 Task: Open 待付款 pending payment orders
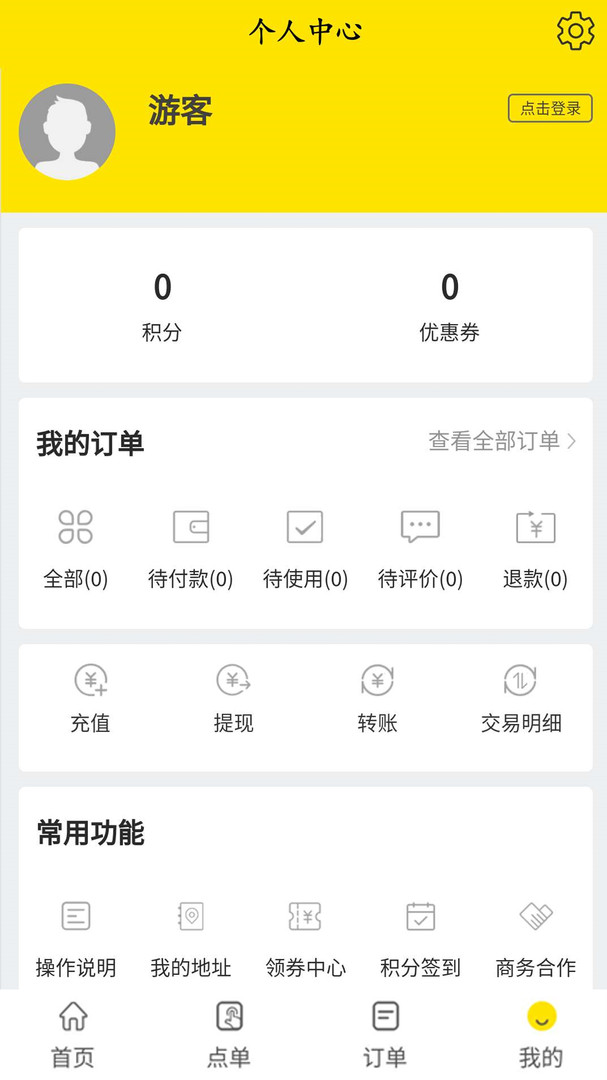click(190, 548)
